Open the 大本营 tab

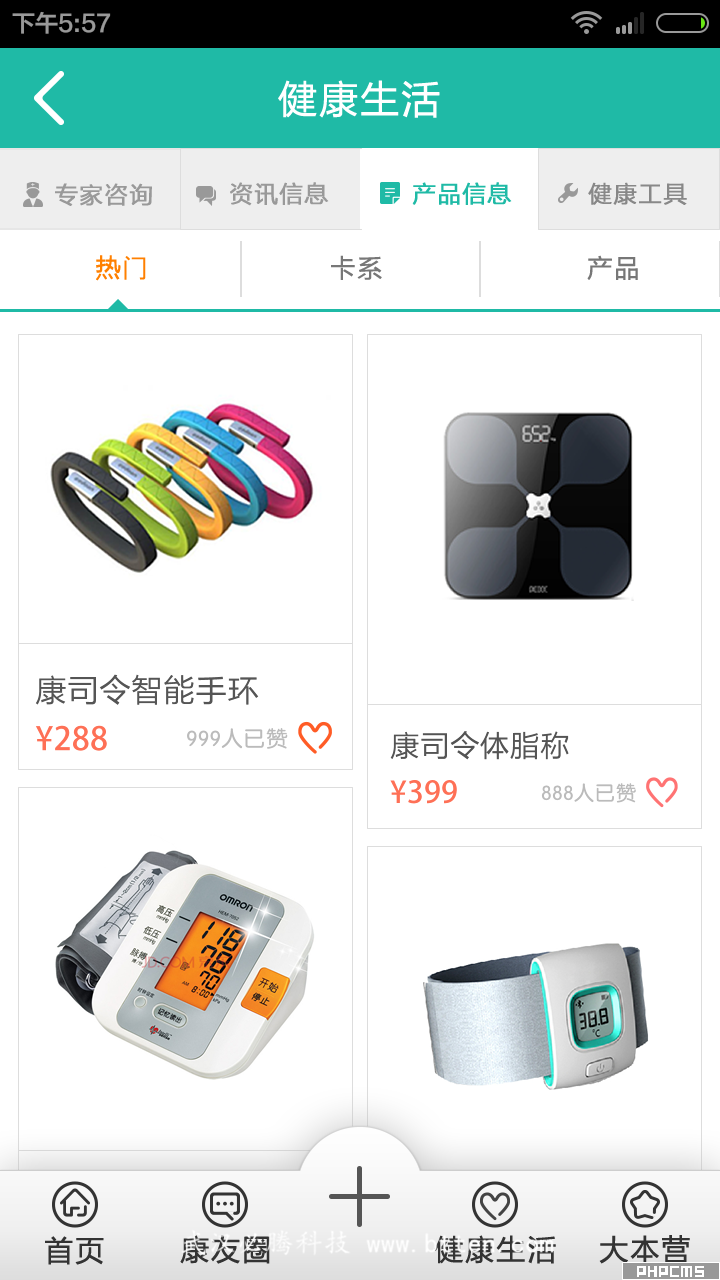pos(644,1222)
